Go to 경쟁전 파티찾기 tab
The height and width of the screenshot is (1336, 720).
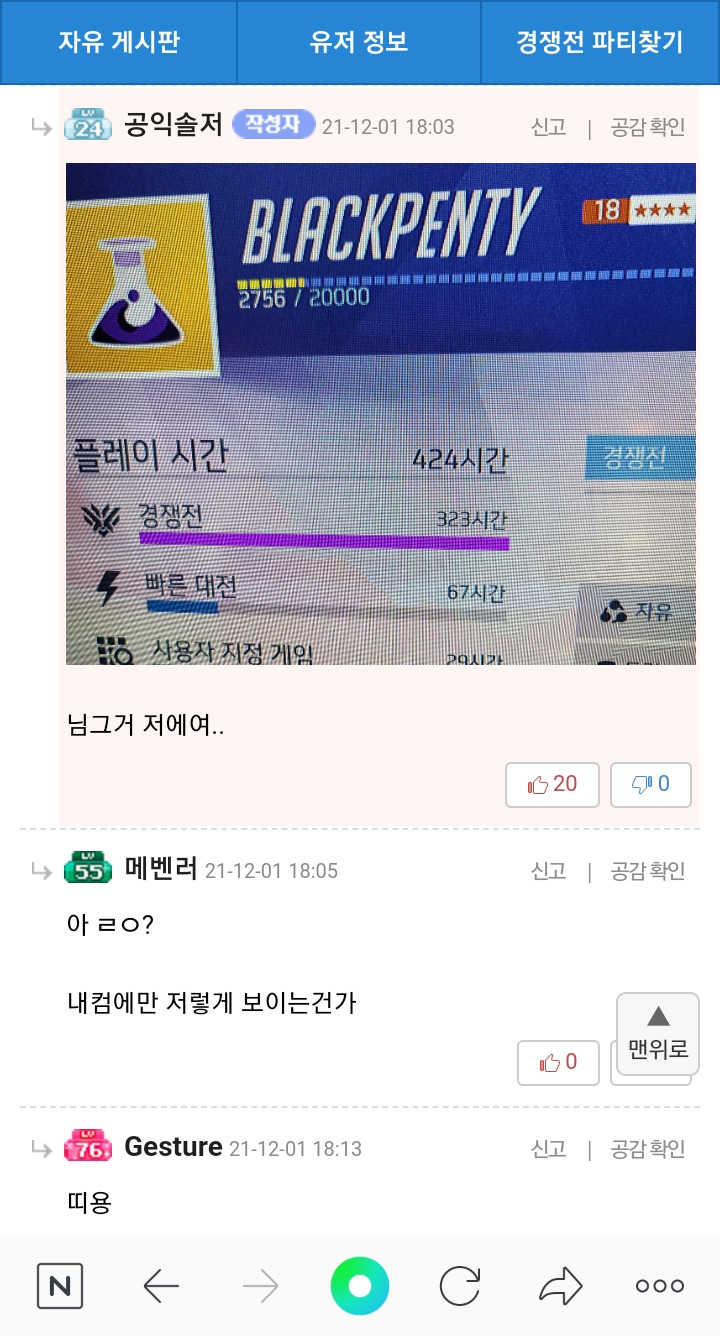tap(600, 42)
